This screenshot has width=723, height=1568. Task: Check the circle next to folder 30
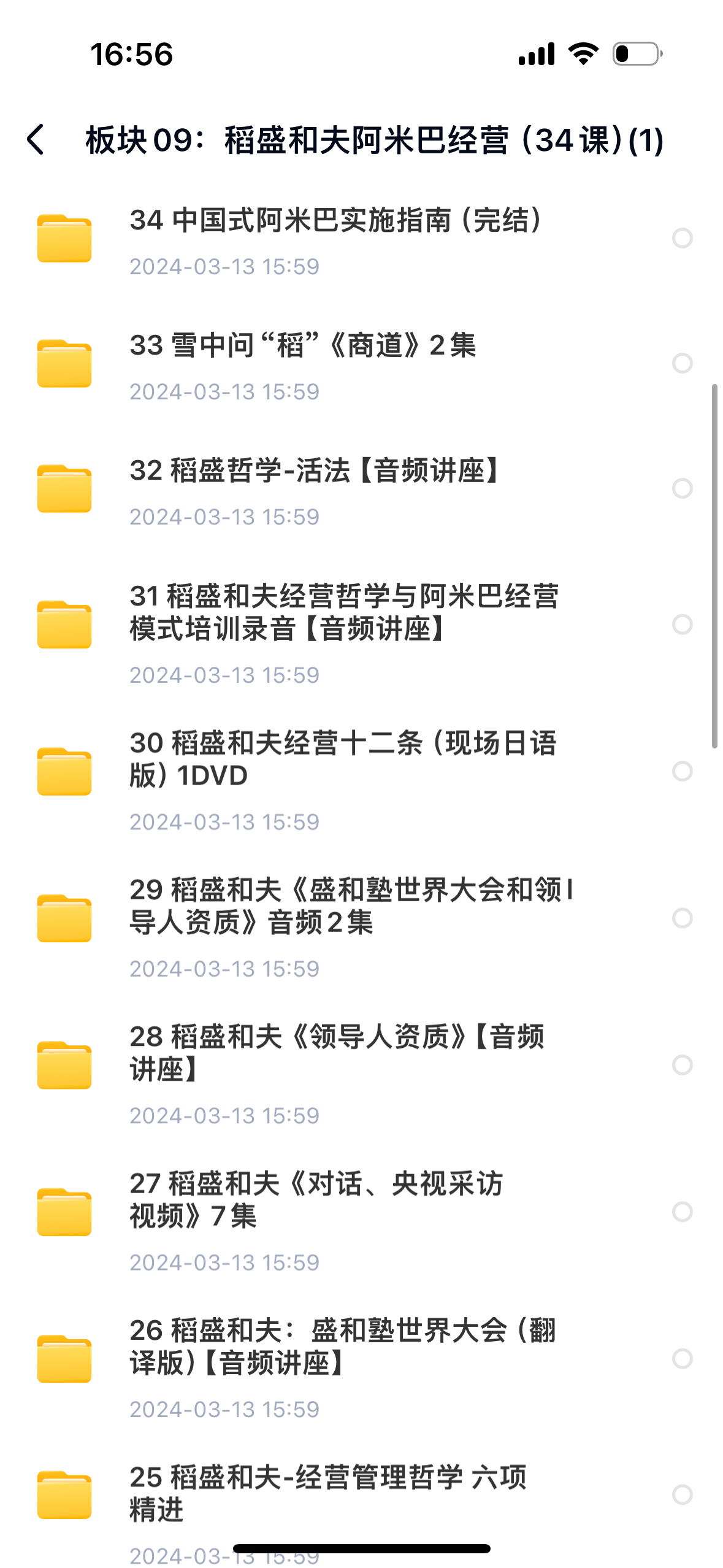[x=682, y=771]
